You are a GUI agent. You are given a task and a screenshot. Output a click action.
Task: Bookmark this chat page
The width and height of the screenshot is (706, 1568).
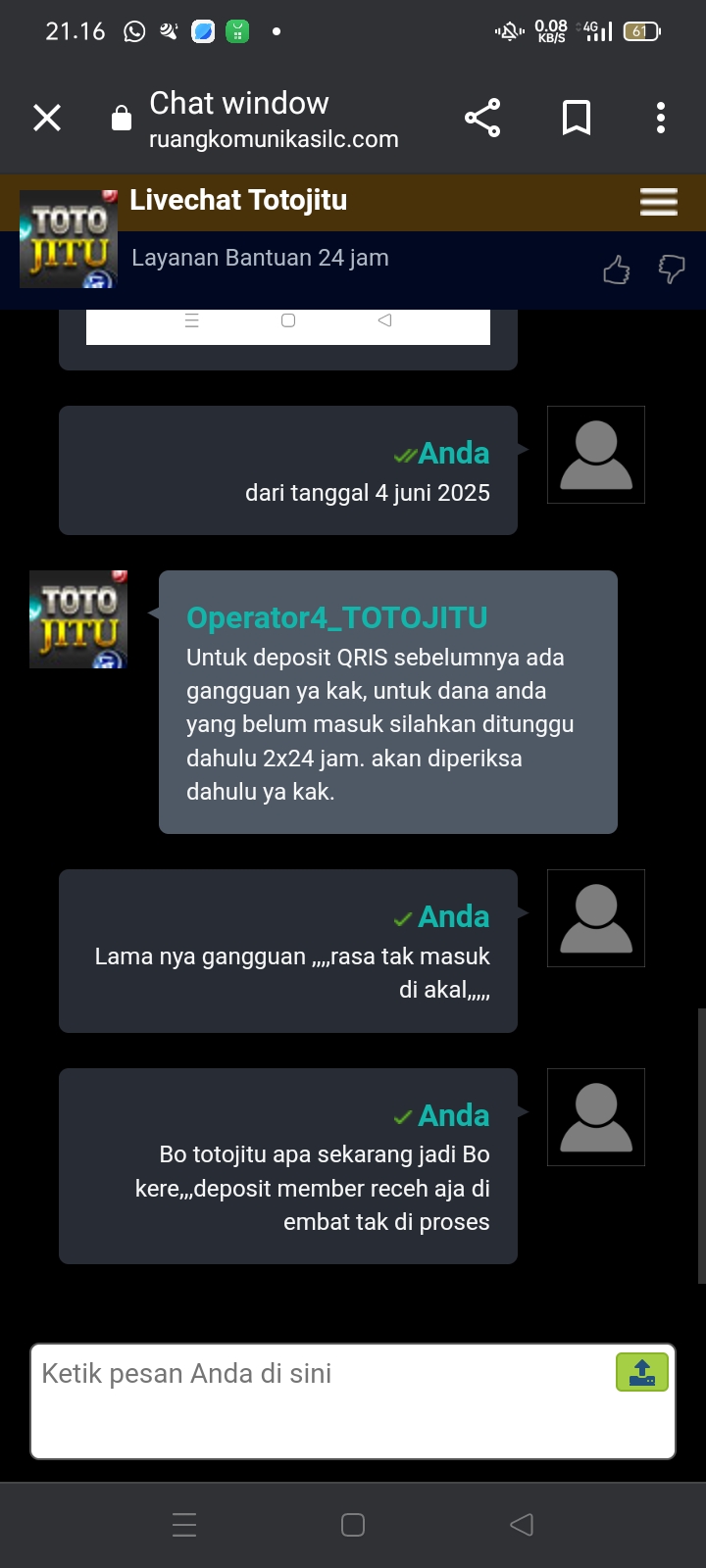[577, 118]
